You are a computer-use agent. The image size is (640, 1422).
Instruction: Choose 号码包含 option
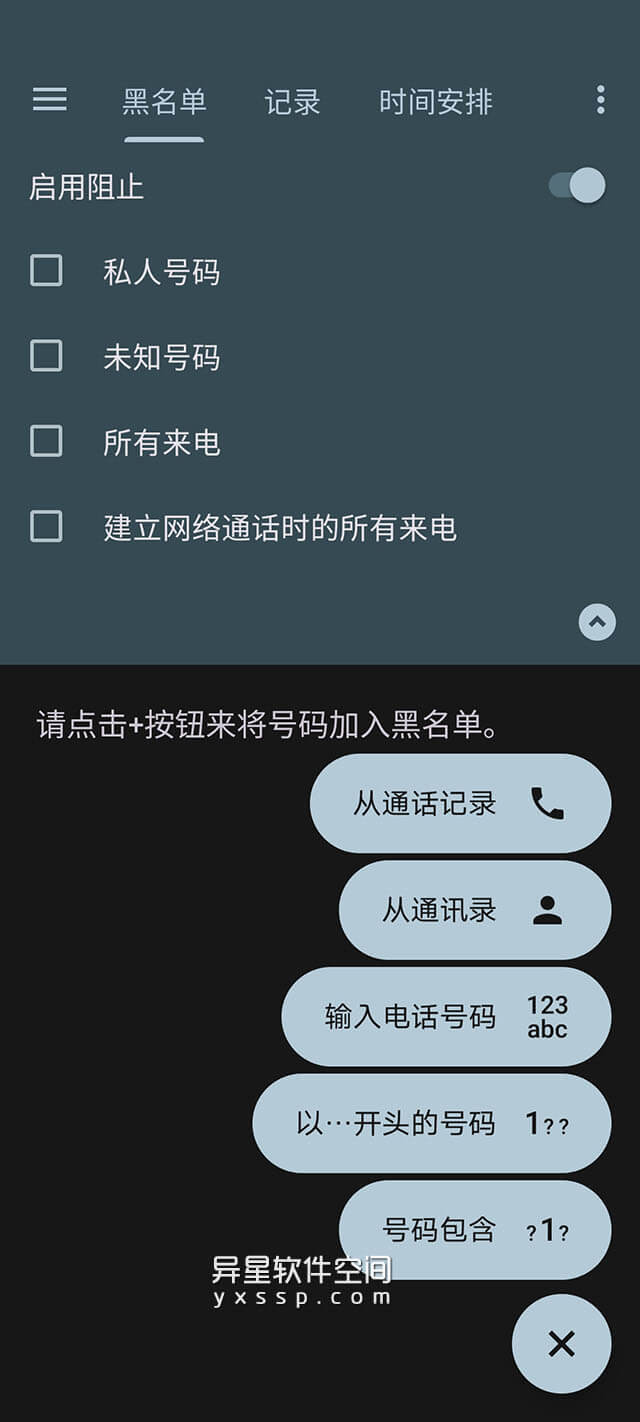coord(474,1229)
